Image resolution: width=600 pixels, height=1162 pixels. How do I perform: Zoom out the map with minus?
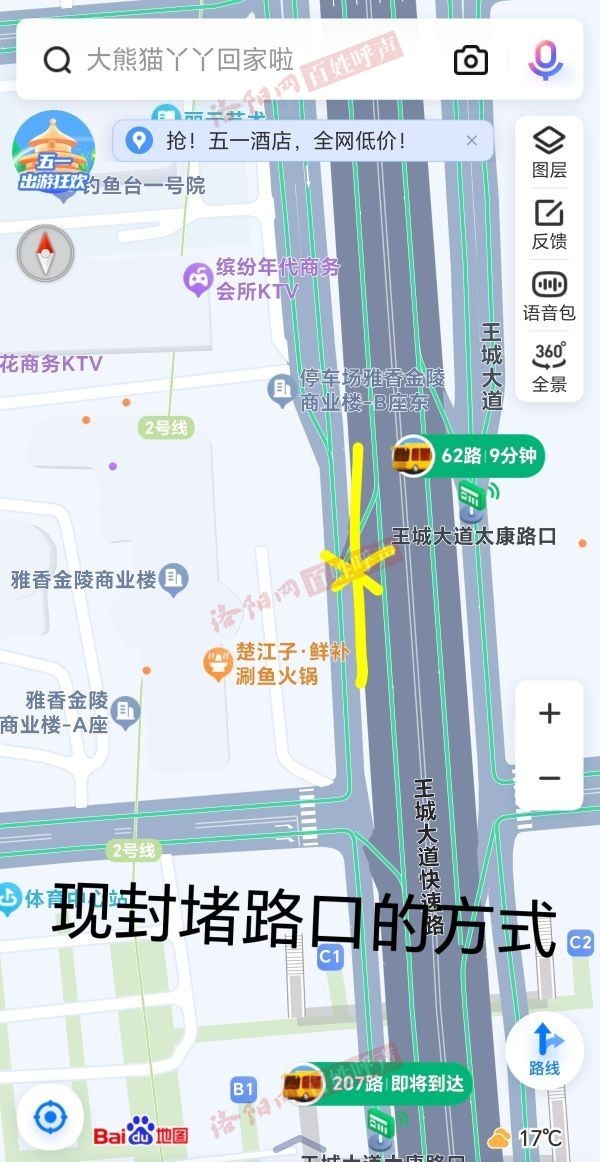tap(549, 778)
